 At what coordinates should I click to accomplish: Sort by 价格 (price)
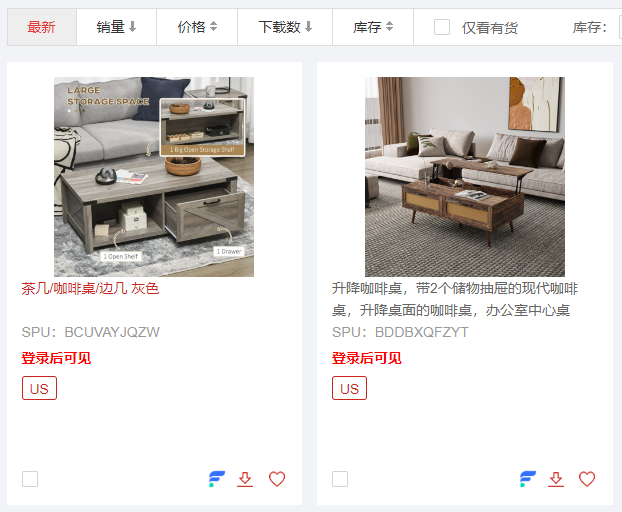[x=197, y=27]
